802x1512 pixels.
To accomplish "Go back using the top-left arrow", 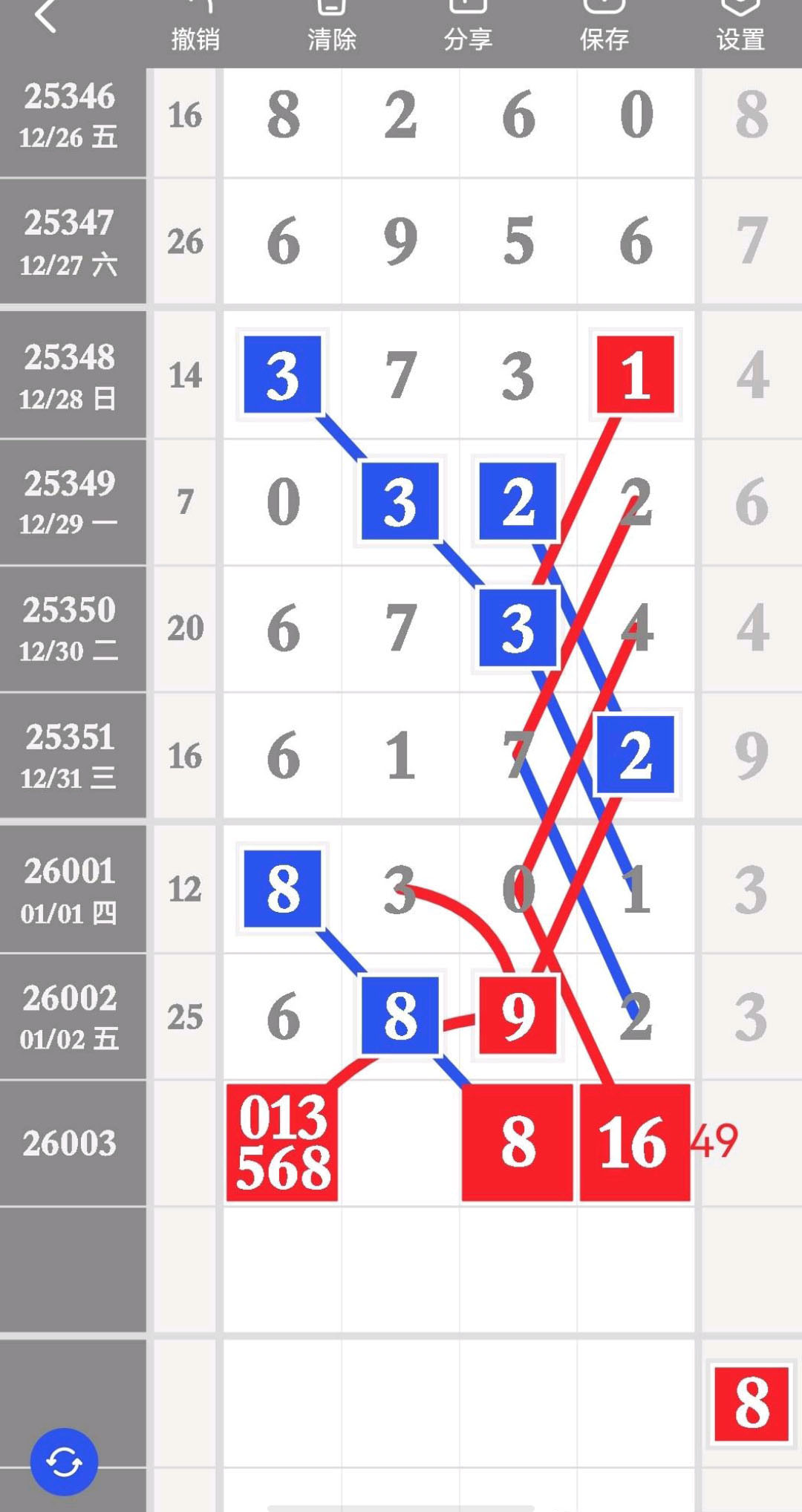I will click(x=46, y=16).
